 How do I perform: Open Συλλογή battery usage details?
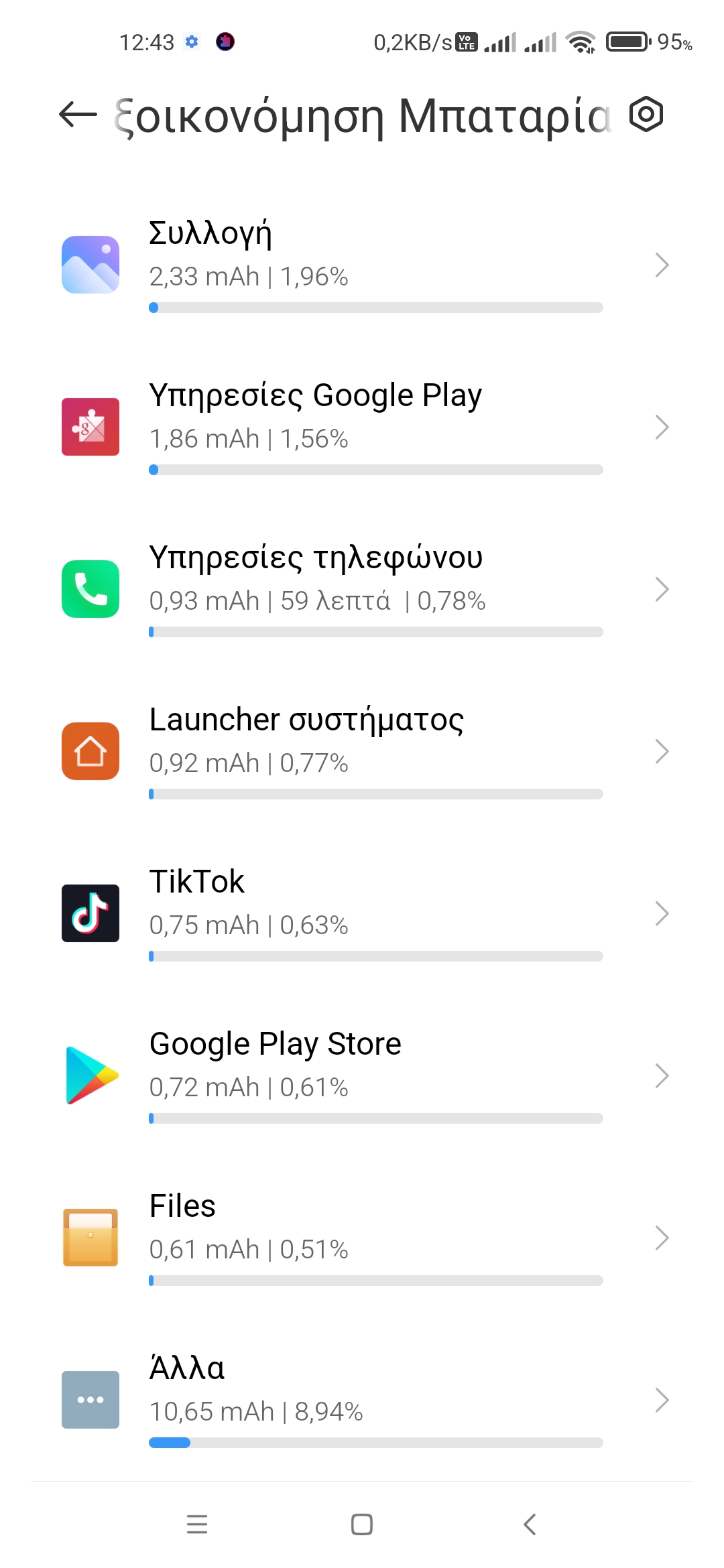click(362, 265)
